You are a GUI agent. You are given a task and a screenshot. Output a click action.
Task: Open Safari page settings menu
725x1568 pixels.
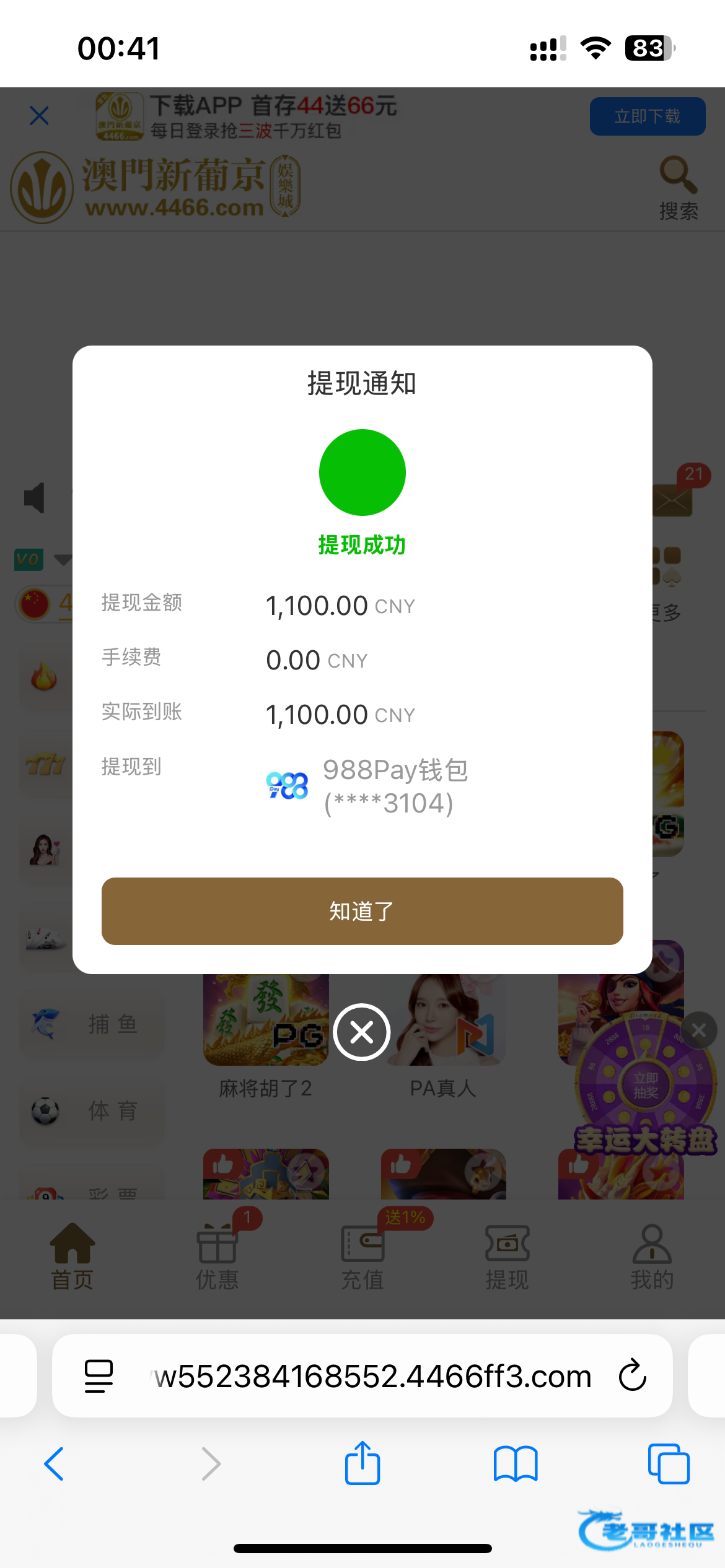(x=99, y=1376)
